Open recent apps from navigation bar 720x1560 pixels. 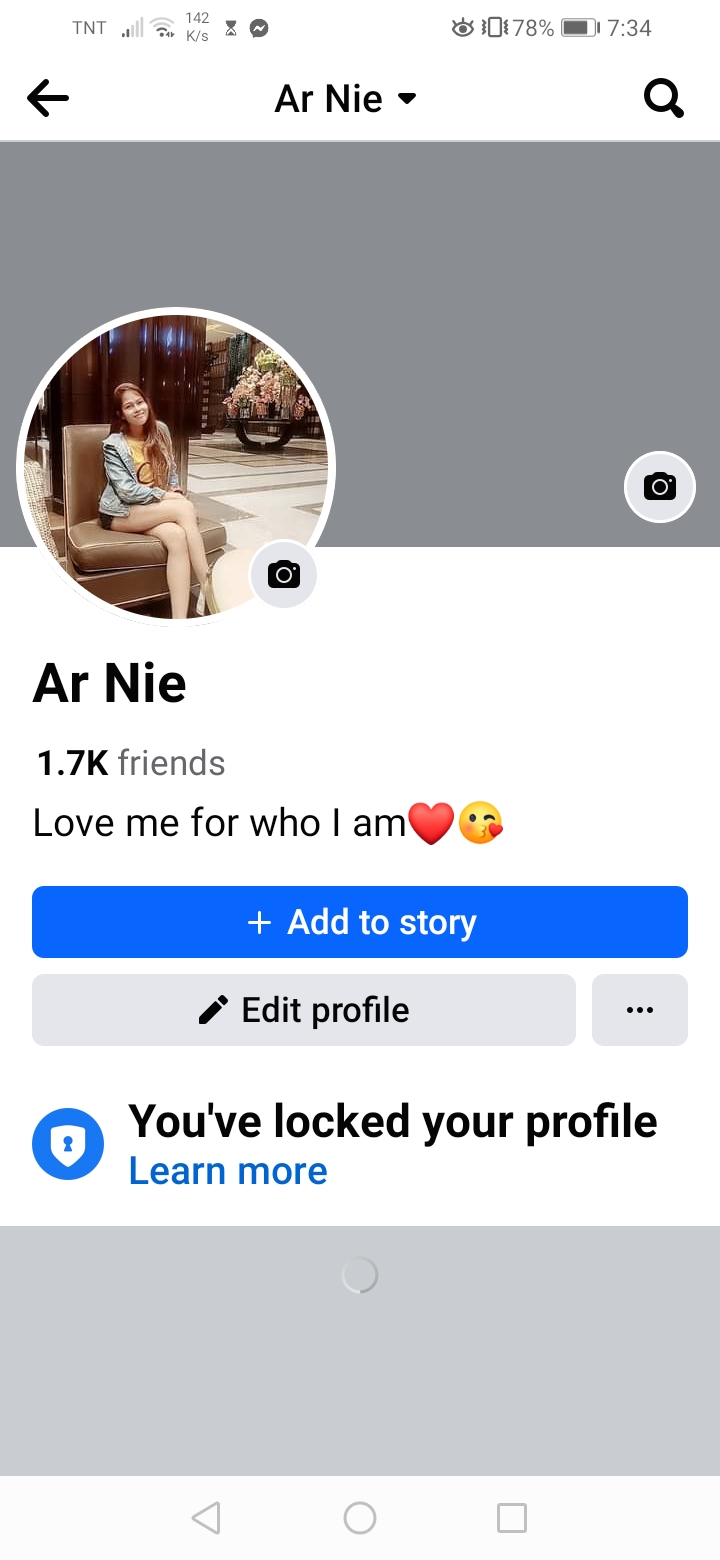coord(512,1518)
